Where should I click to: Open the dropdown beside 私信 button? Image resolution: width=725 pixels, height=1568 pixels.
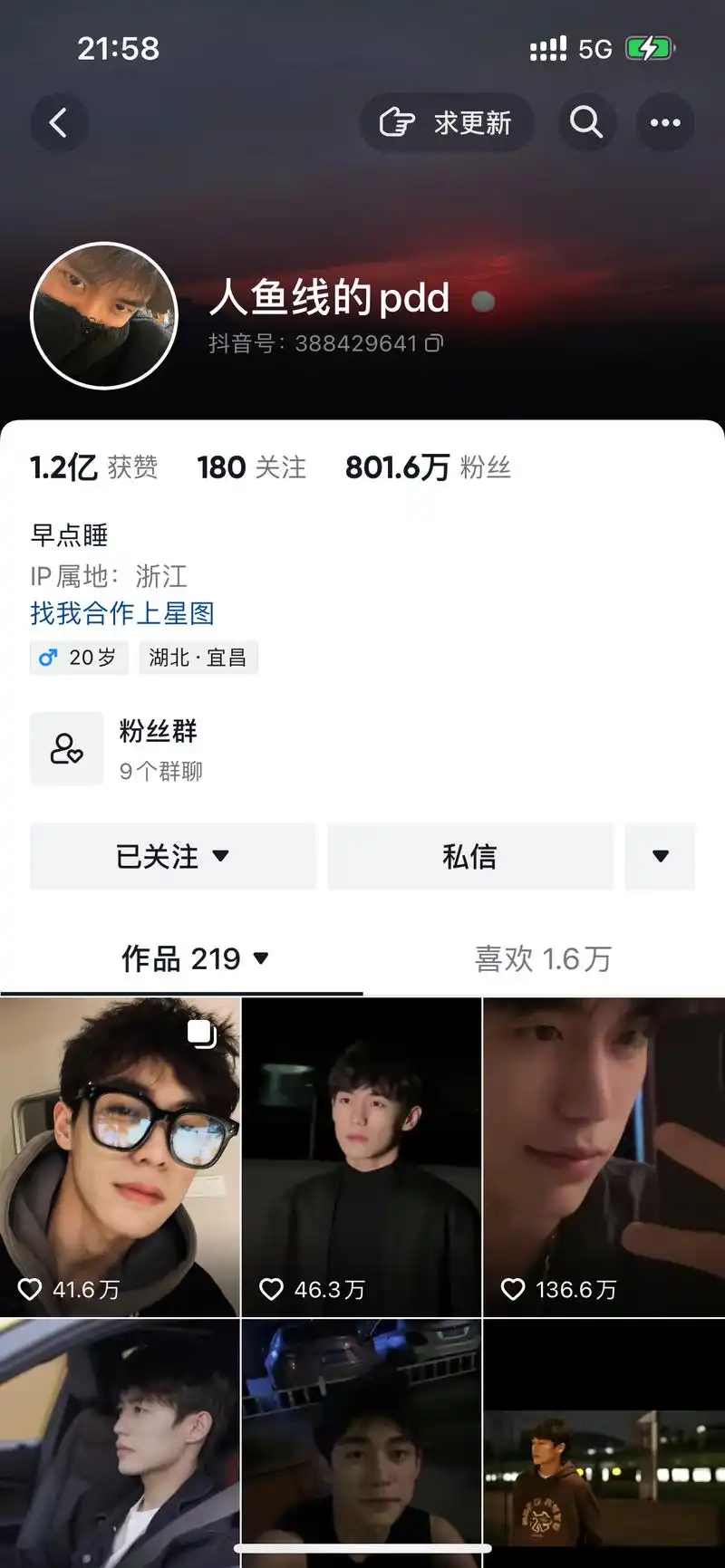(x=661, y=856)
